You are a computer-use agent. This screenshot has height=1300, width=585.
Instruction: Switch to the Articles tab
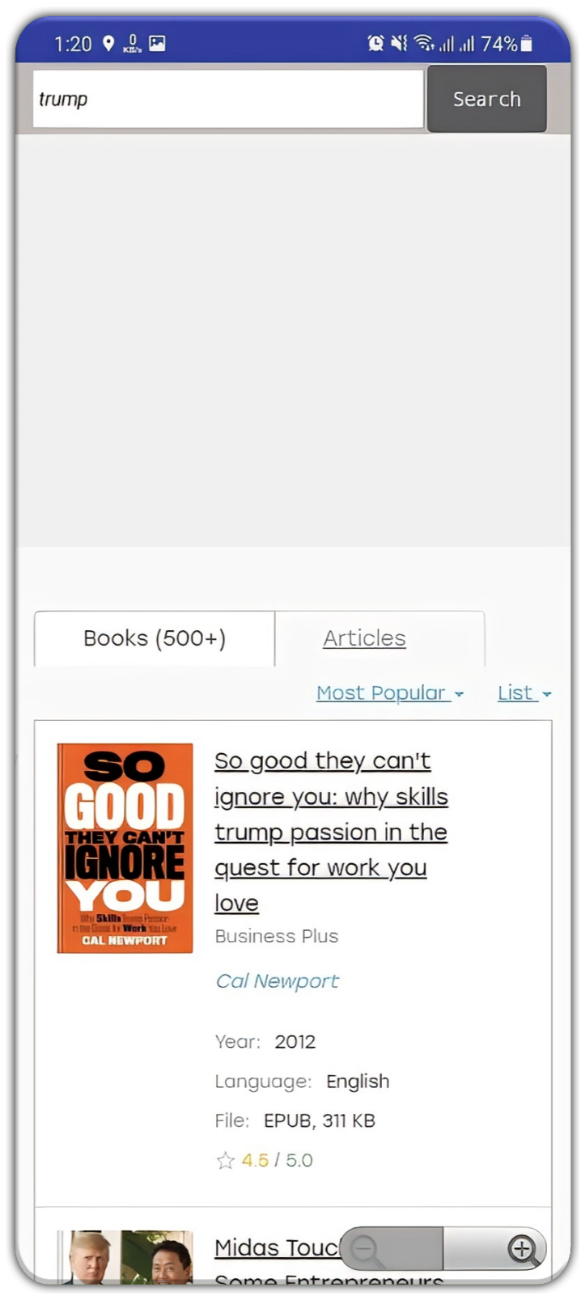coord(364,638)
